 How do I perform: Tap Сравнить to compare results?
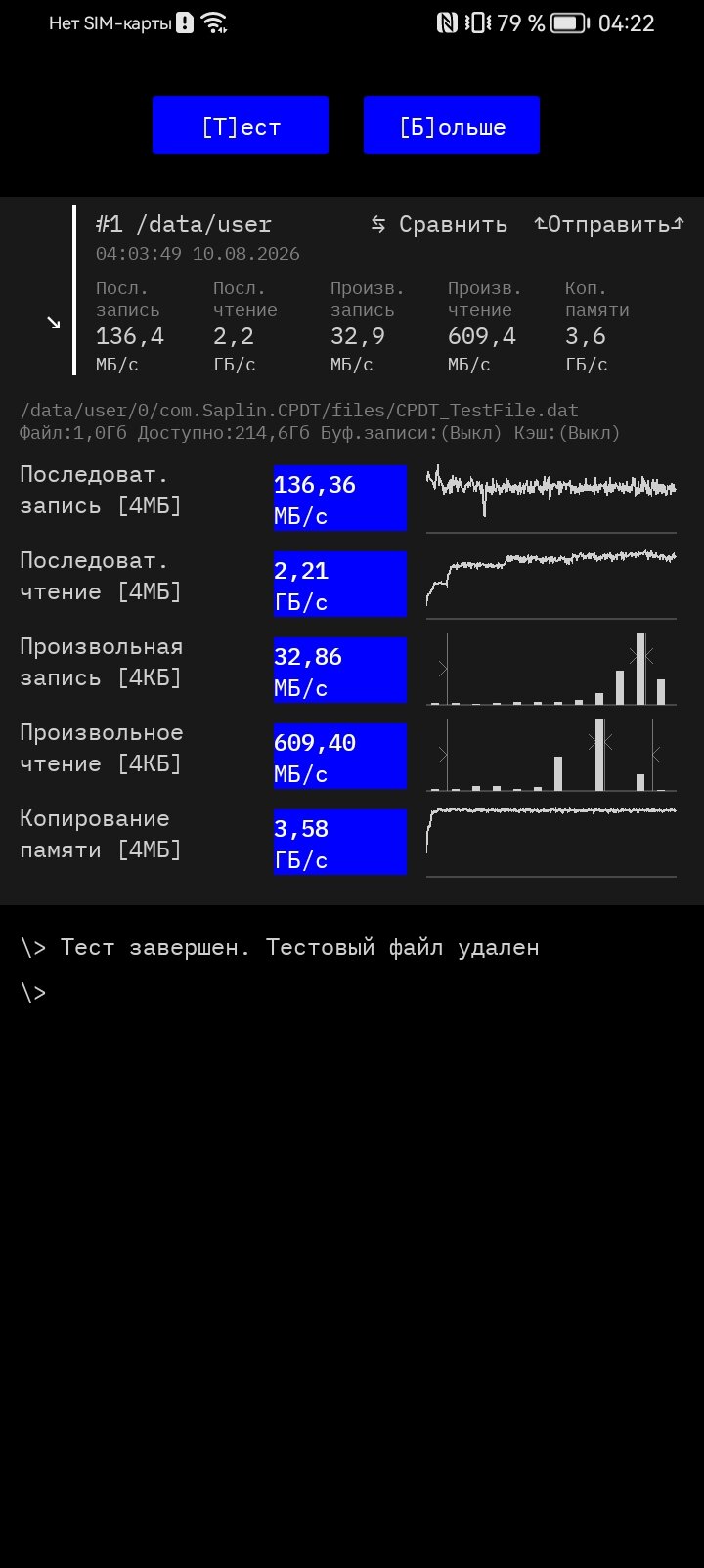coord(439,224)
